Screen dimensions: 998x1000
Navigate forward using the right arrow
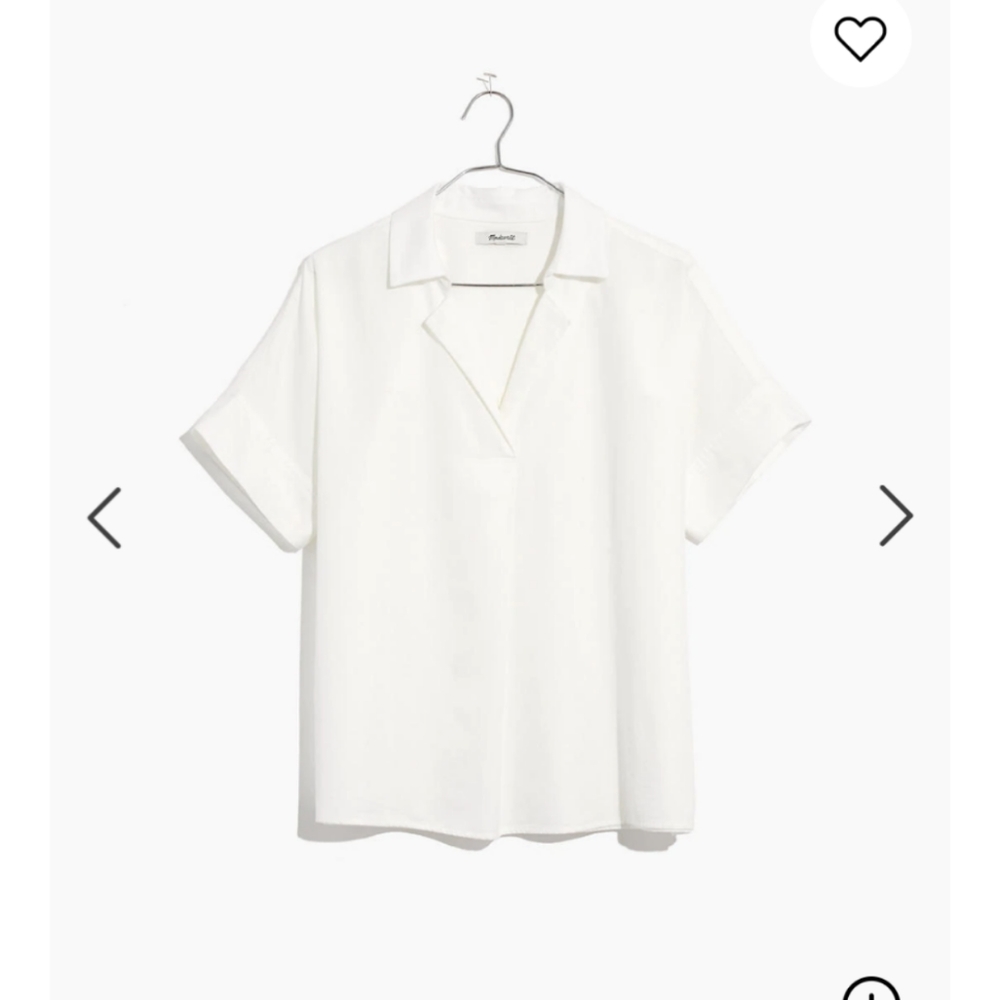896,513
